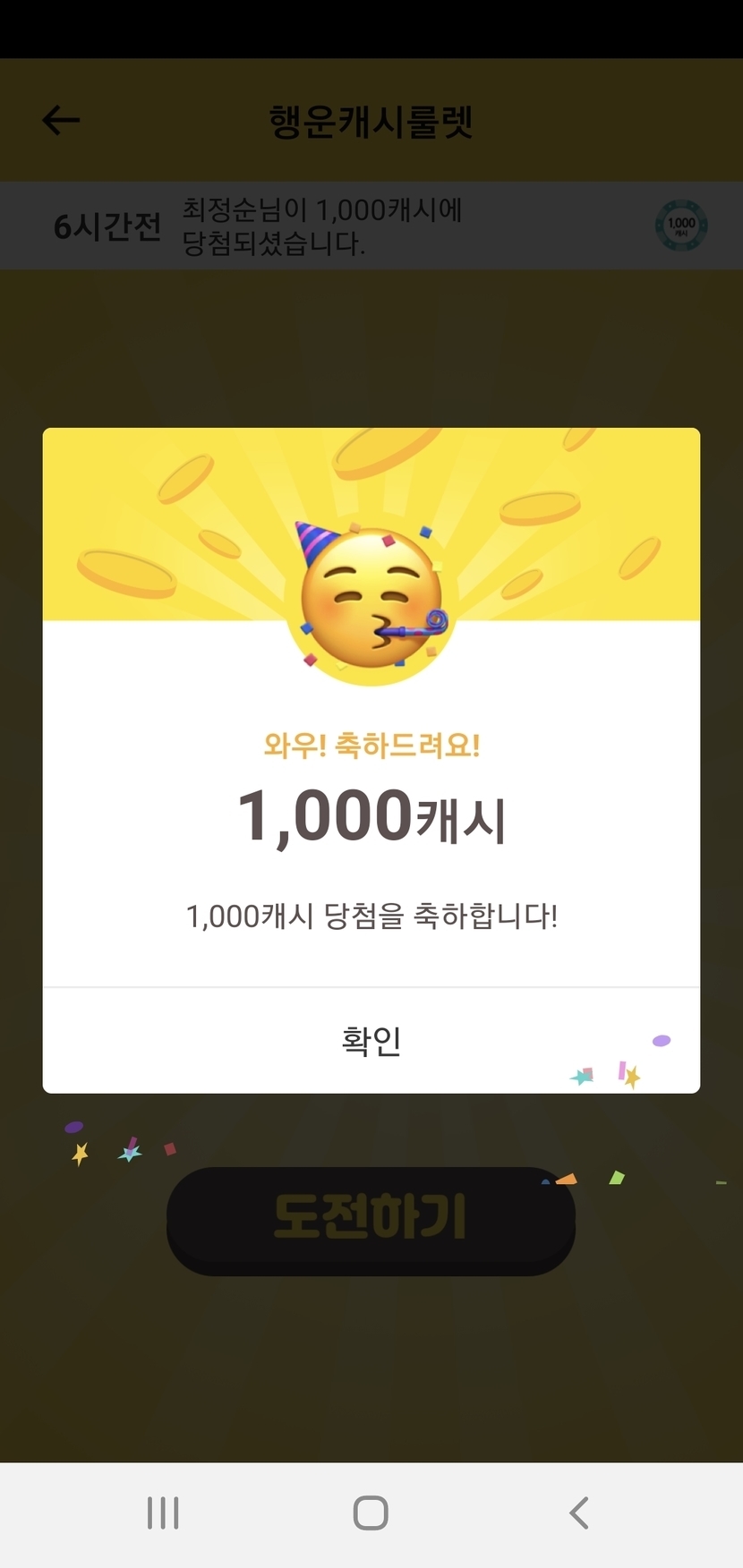Tap the 도전하기 challenge button
The image size is (743, 1568).
(x=371, y=1220)
